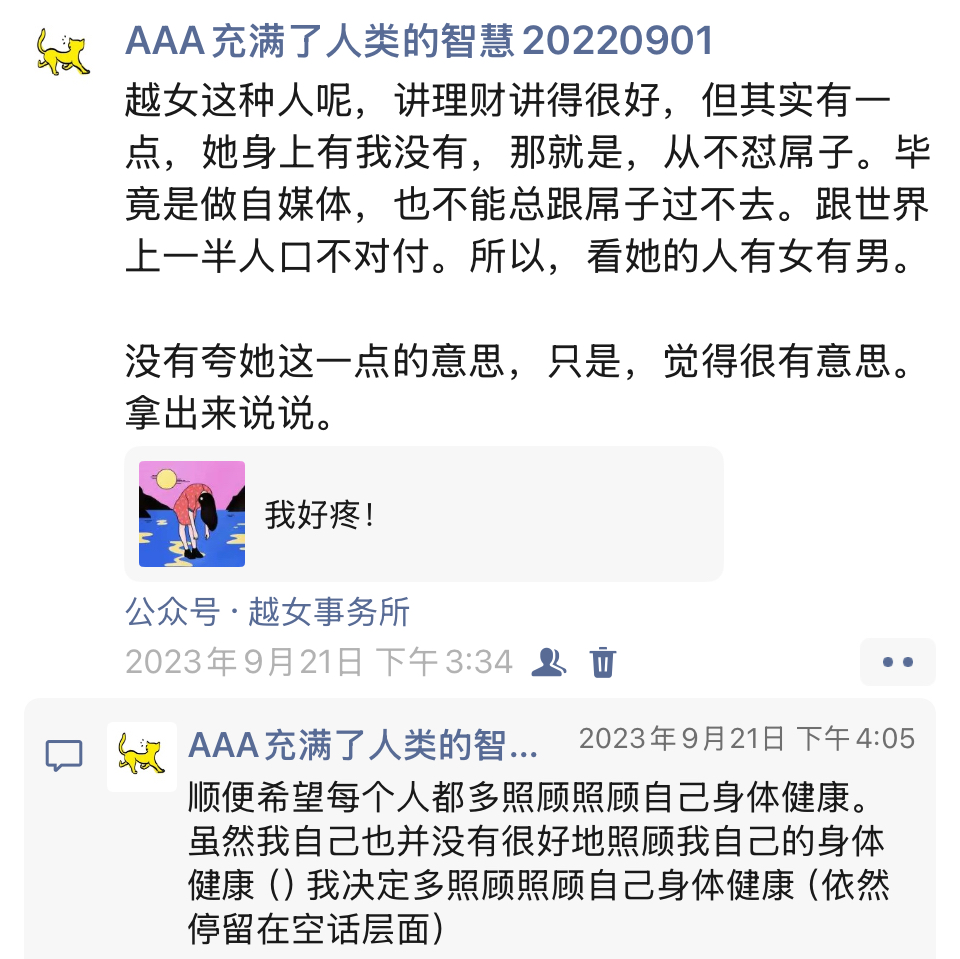Open the two-dot like and comment menu
Image resolution: width=960 pixels, height=959 pixels.
897,662
